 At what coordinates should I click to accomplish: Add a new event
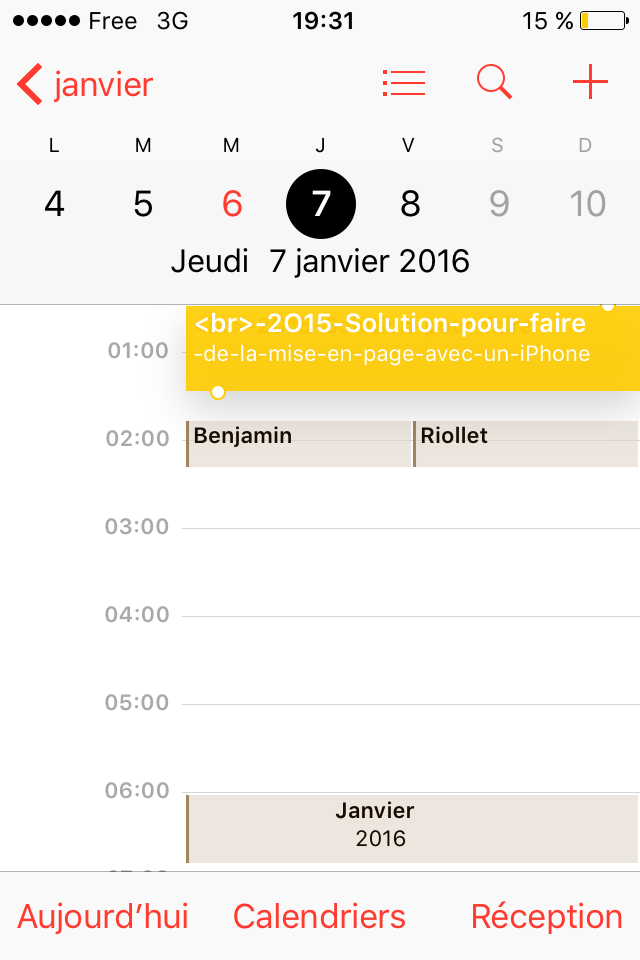coord(590,83)
